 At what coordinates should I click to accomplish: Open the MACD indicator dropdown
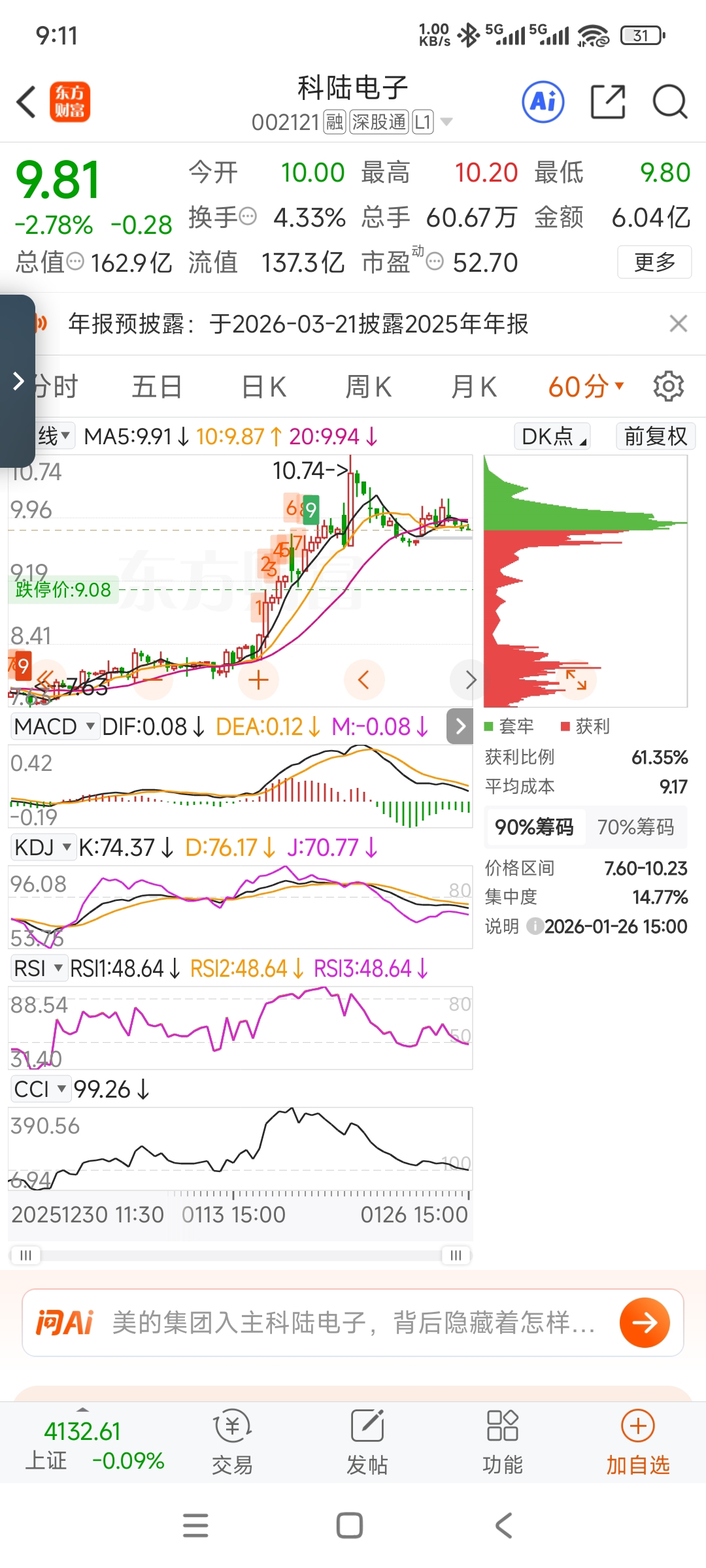pyautogui.click(x=55, y=727)
